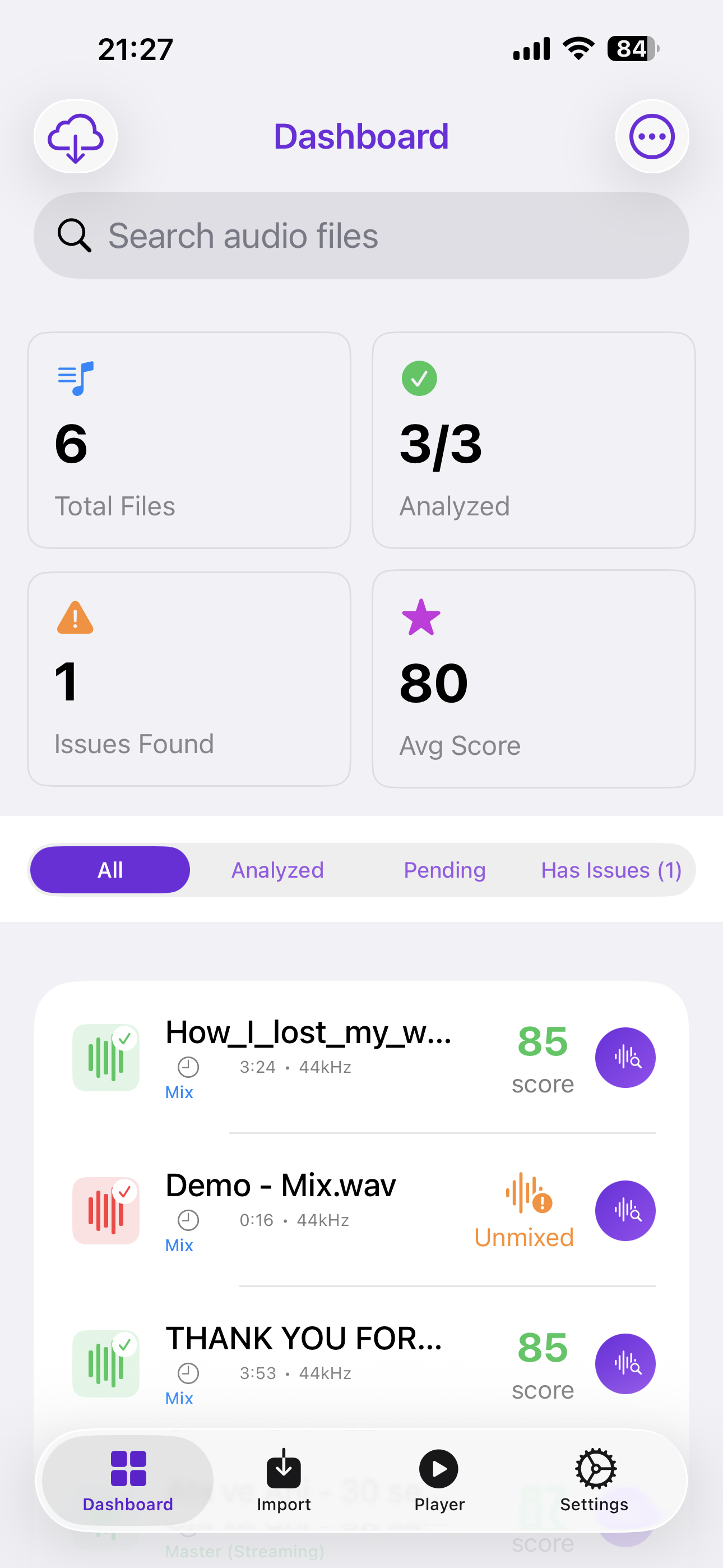The image size is (723, 1568).
Task: Tap the red waveform icon for Demo - Mix.wav
Action: point(105,1211)
